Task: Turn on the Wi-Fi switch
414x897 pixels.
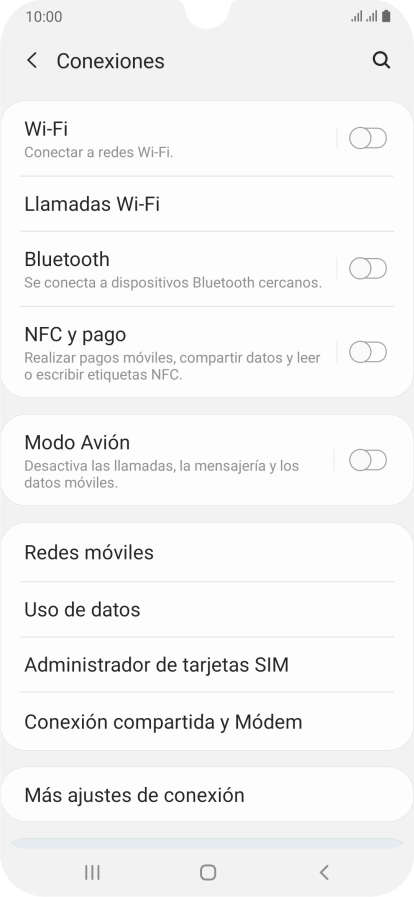Action: click(x=368, y=138)
